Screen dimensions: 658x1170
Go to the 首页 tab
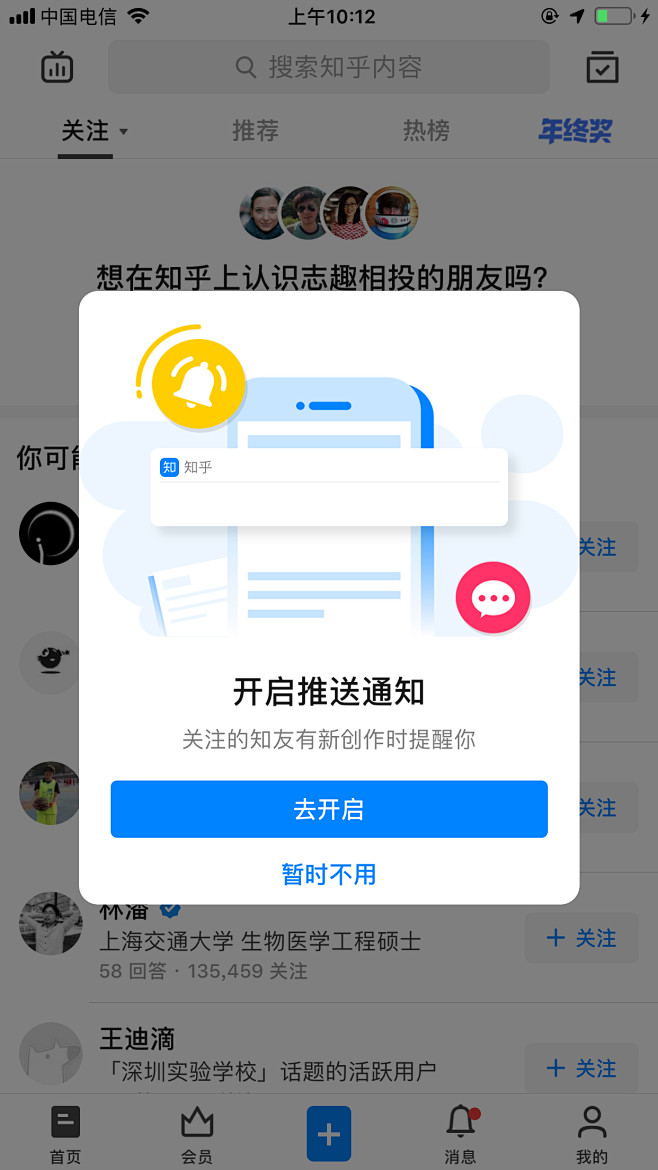click(x=65, y=1134)
